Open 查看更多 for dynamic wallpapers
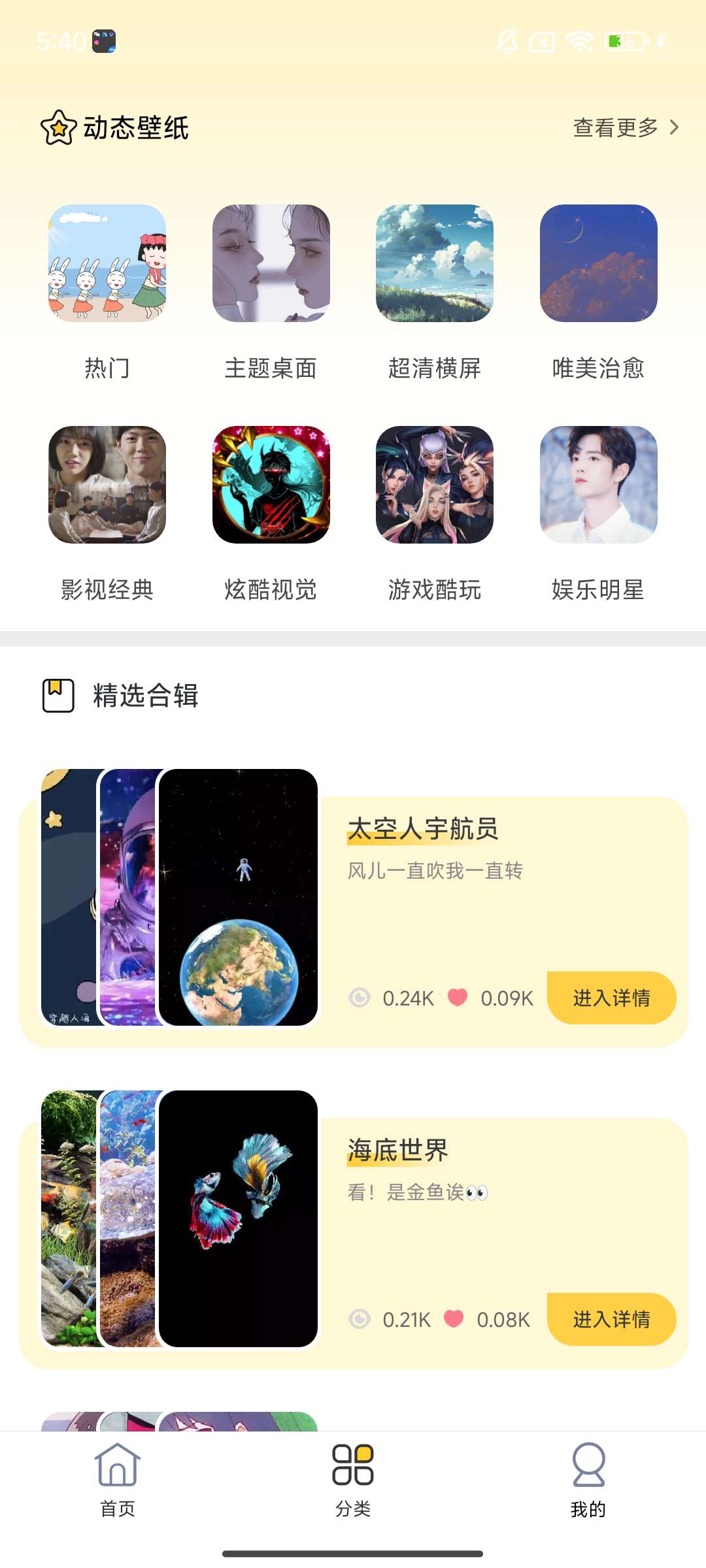Image resolution: width=706 pixels, height=1568 pixels. click(x=626, y=127)
